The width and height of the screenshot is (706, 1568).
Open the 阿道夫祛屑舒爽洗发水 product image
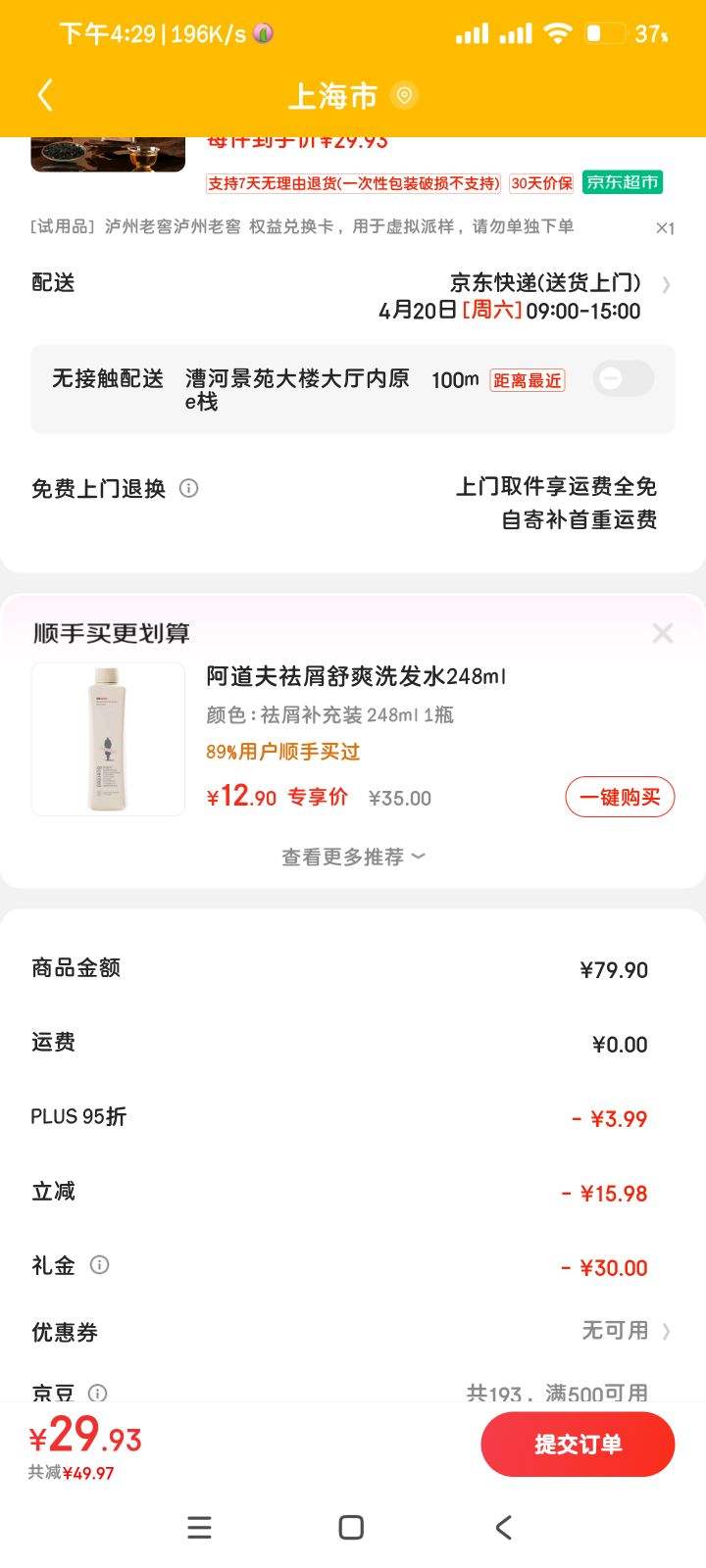pos(108,739)
